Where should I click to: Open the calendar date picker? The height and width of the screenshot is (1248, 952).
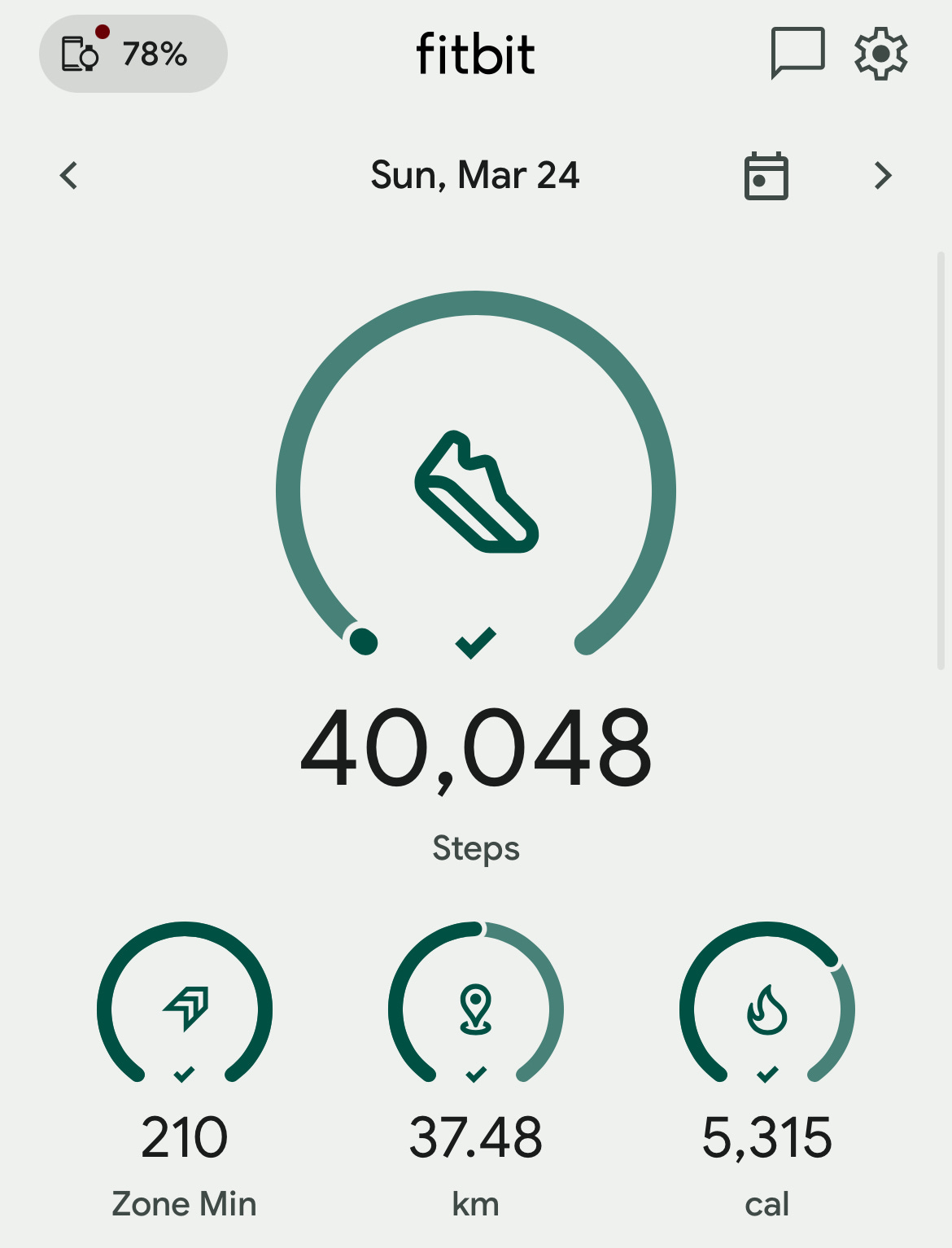click(766, 176)
